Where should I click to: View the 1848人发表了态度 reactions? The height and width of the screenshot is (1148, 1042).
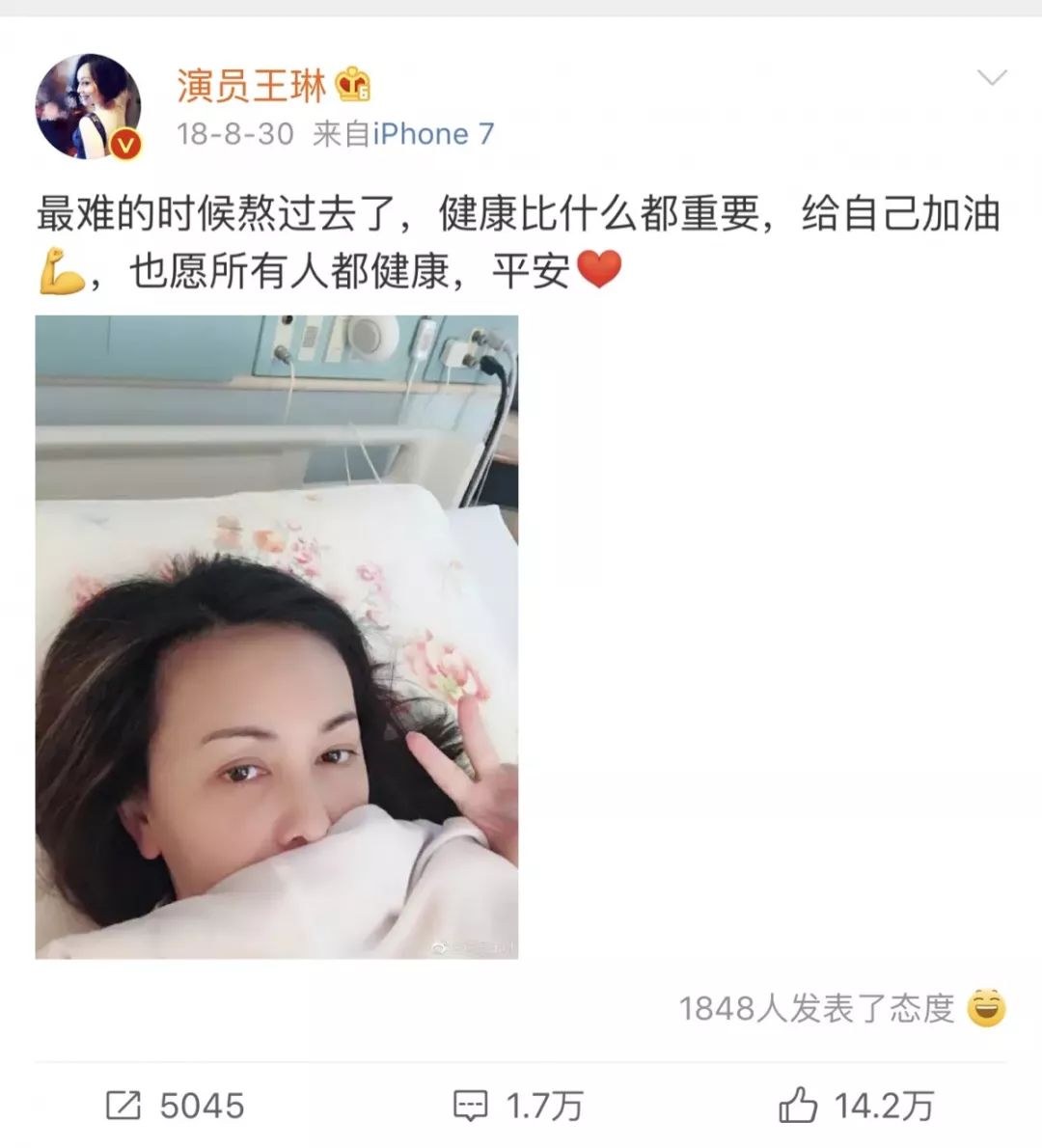tap(842, 1008)
